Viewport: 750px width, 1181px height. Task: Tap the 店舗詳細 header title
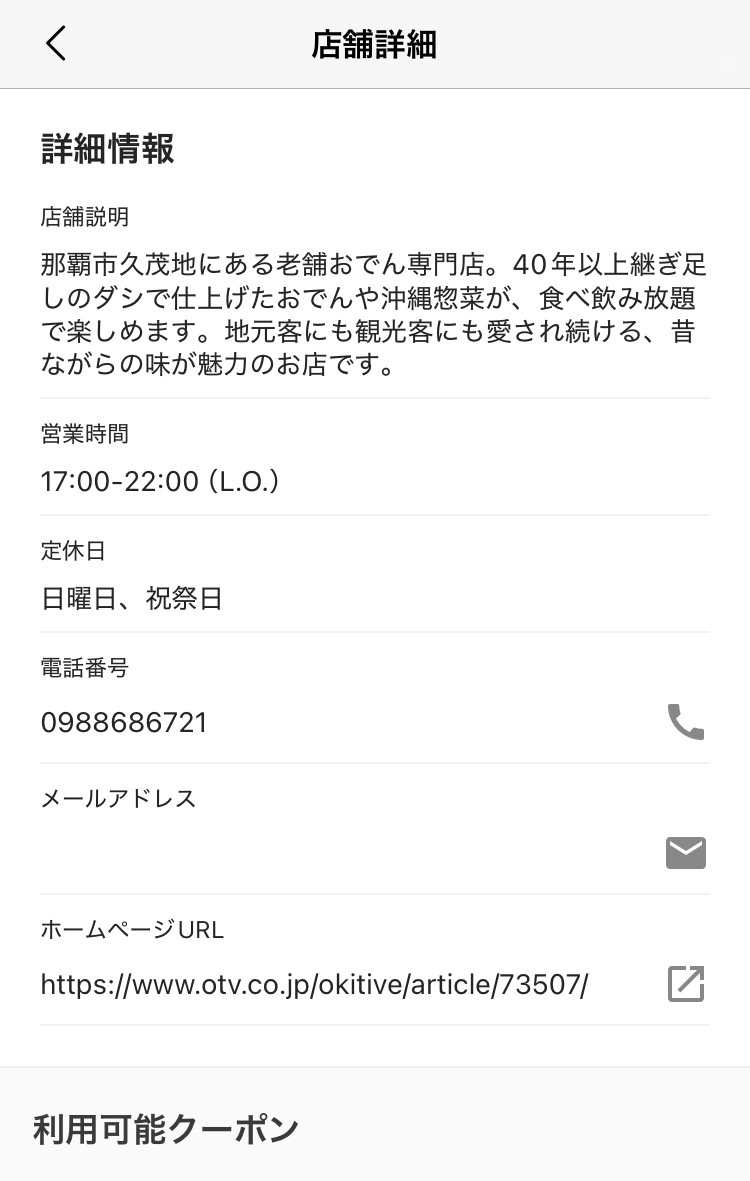(374, 43)
